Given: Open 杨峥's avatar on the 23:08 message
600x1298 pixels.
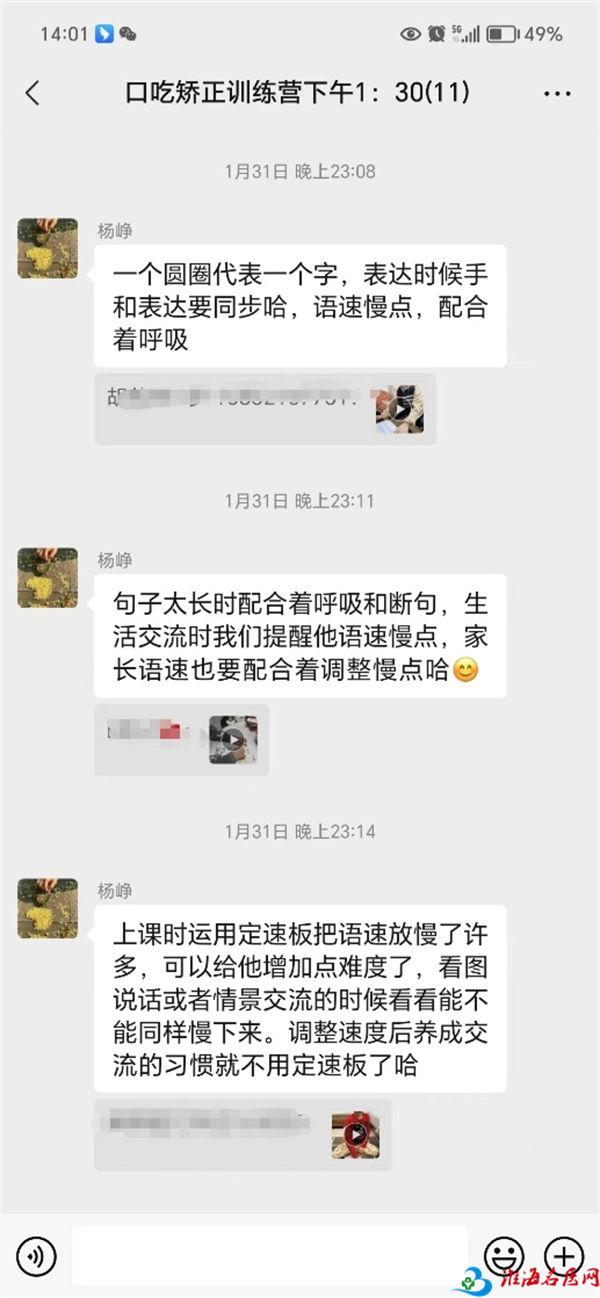Looking at the screenshot, I should [48, 248].
